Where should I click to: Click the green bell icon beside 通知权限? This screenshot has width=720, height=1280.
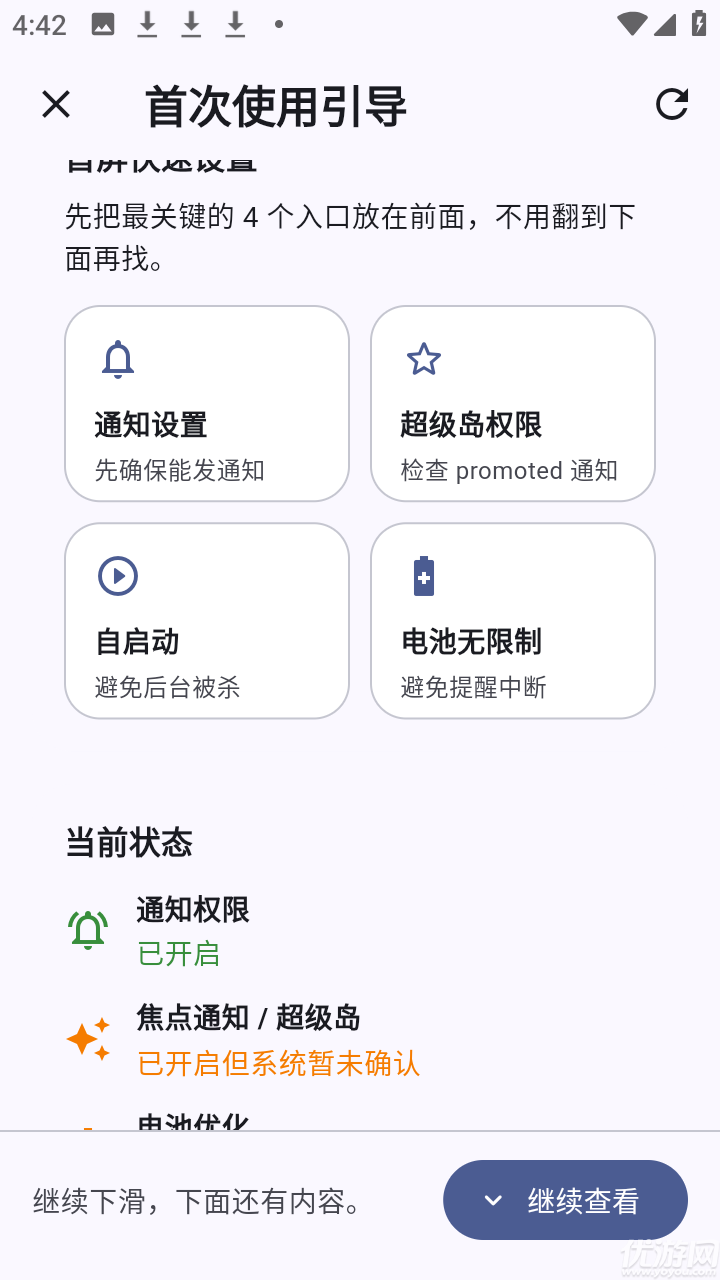(88, 928)
